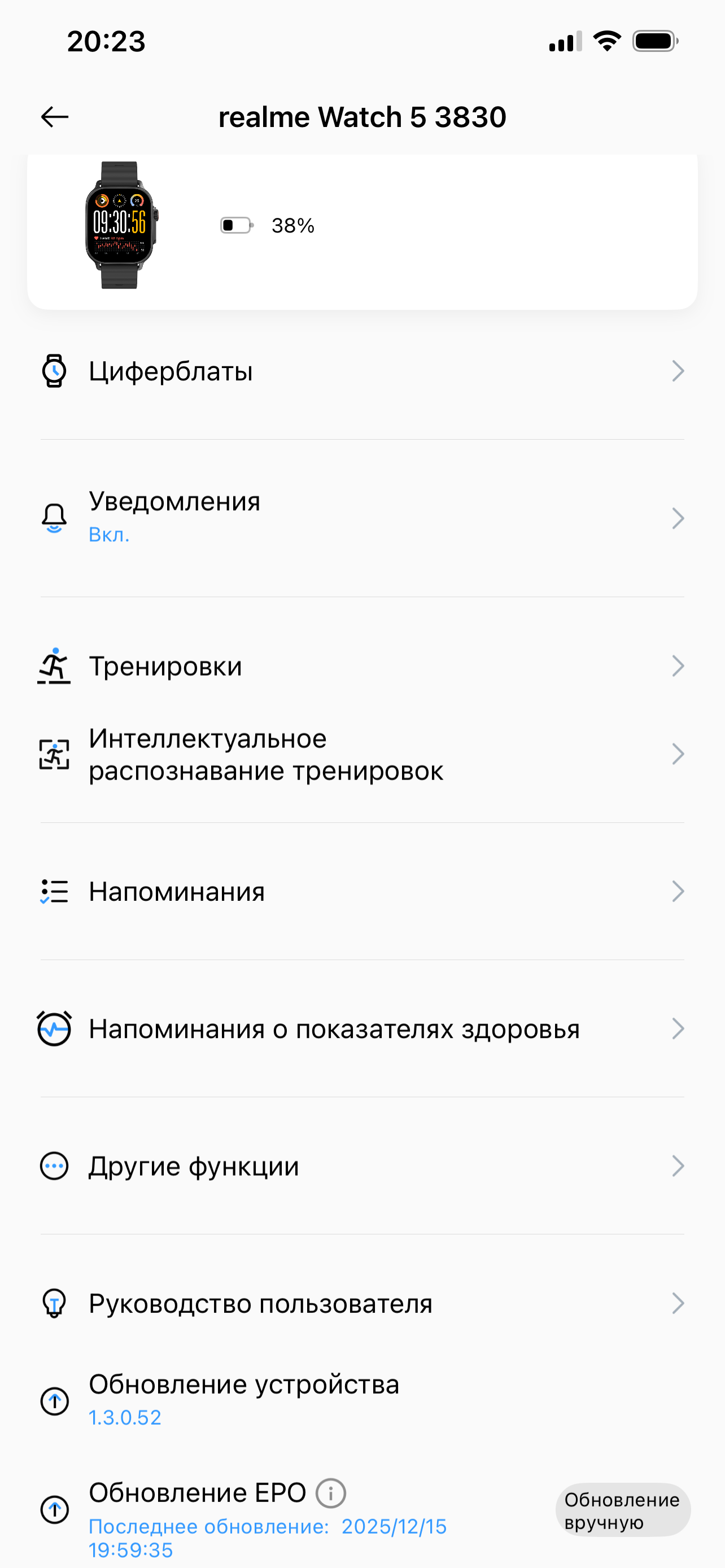Image resolution: width=725 pixels, height=1568 pixels.
Task: Open Напоминания о показателях здоровья
Action: pos(362,1030)
